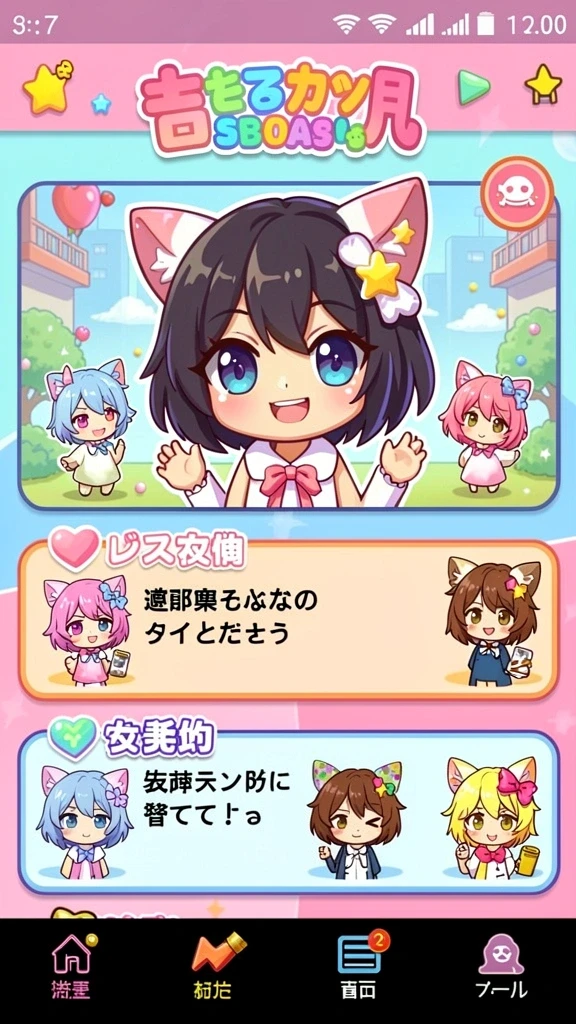Tap the round orange face button on banner
The height and width of the screenshot is (1024, 576).
click(517, 193)
